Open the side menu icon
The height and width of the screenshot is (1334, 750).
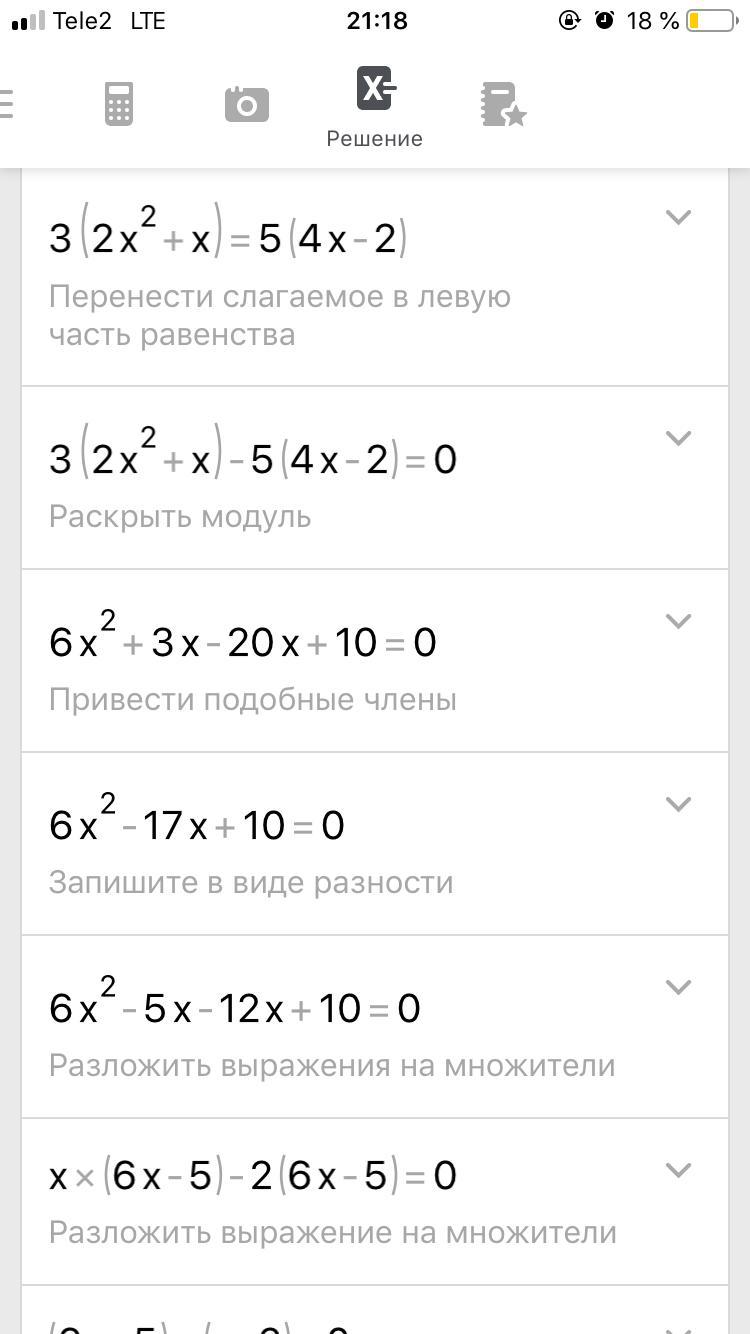(x=6, y=104)
